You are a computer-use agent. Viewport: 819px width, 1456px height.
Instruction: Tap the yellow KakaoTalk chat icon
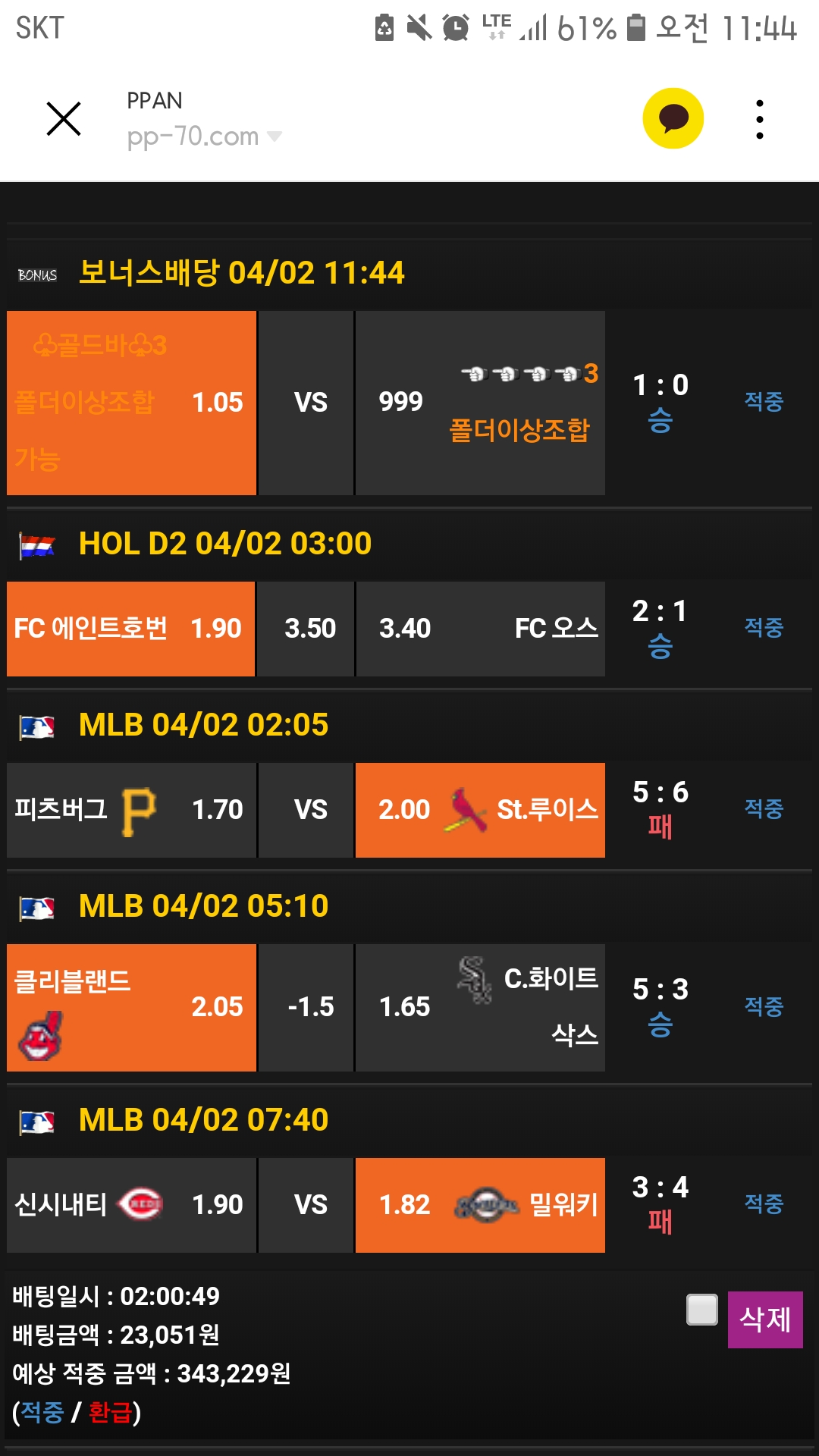point(673,119)
